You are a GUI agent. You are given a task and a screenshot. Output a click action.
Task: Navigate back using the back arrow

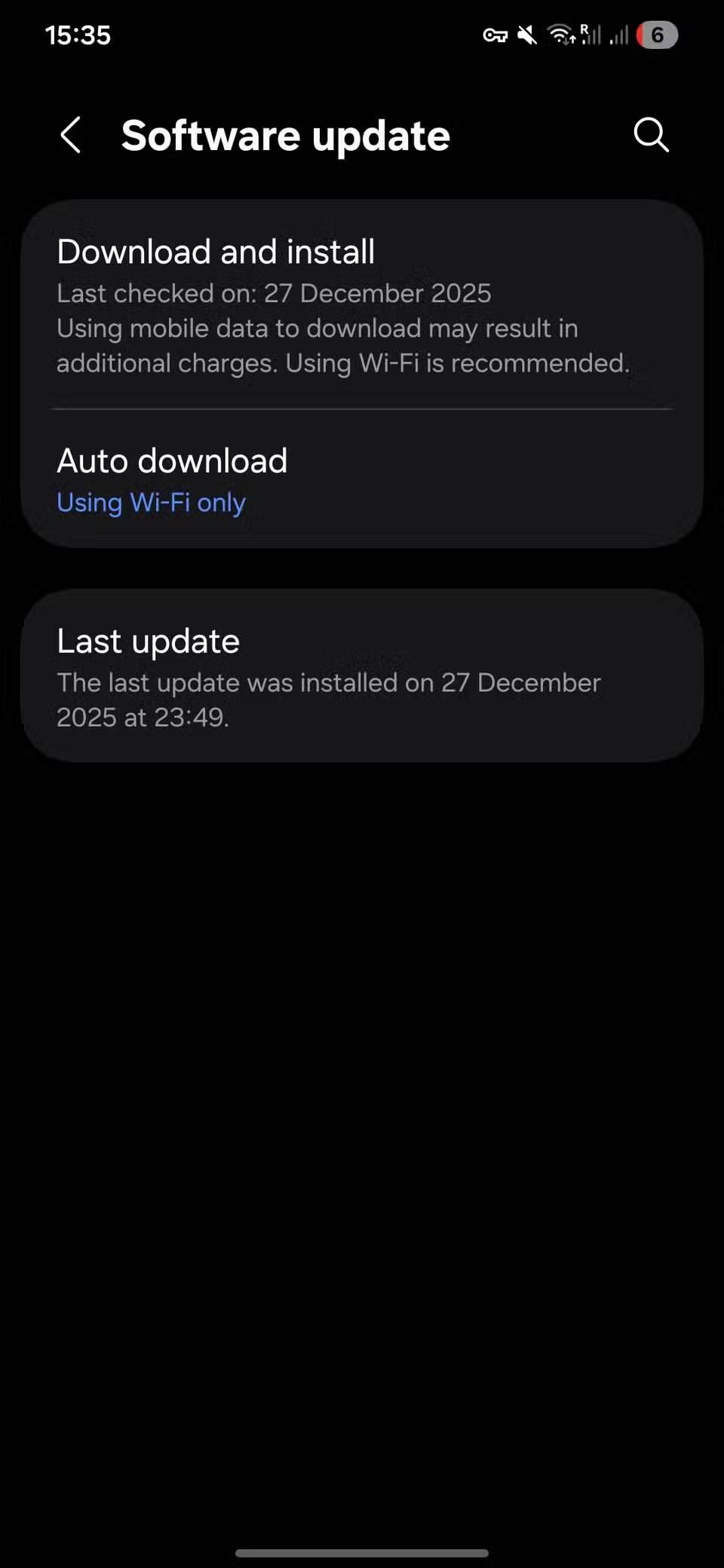[x=70, y=136]
